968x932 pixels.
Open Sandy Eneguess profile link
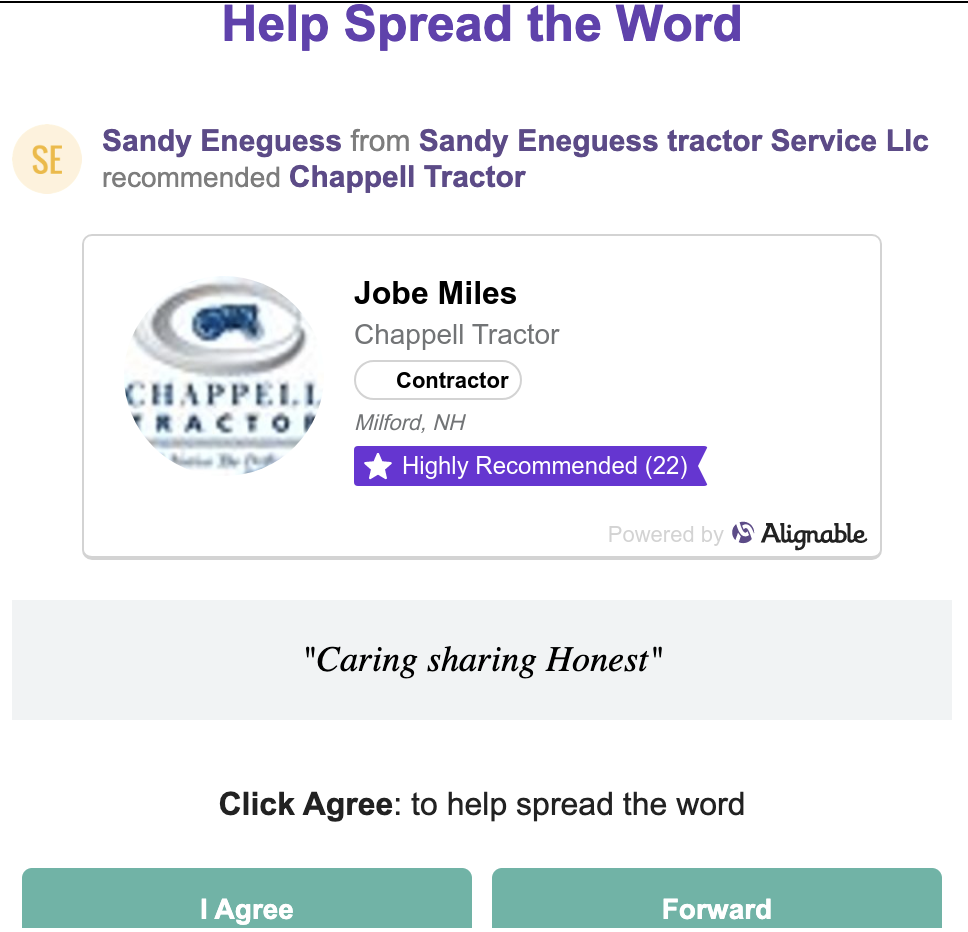click(221, 141)
